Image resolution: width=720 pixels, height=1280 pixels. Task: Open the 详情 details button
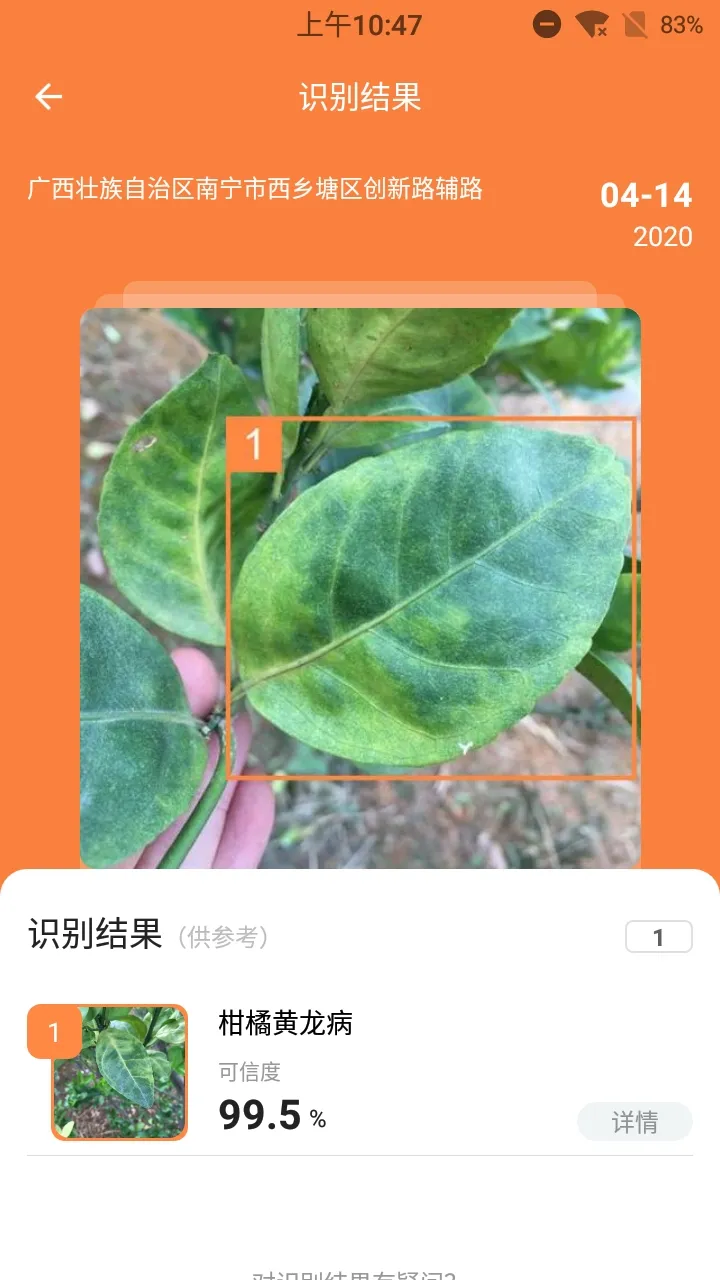[x=634, y=1122]
